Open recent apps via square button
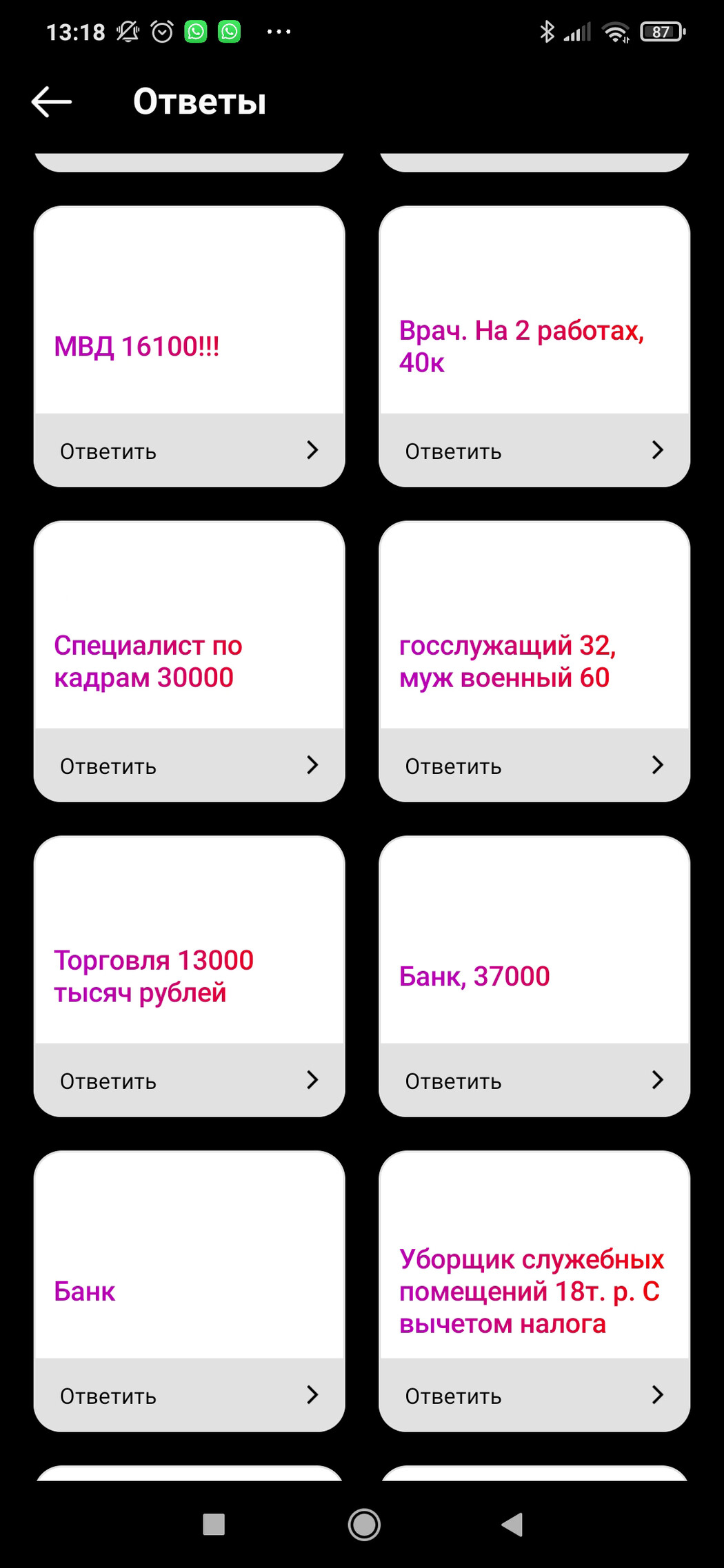The height and width of the screenshot is (1568, 724). click(x=214, y=1524)
